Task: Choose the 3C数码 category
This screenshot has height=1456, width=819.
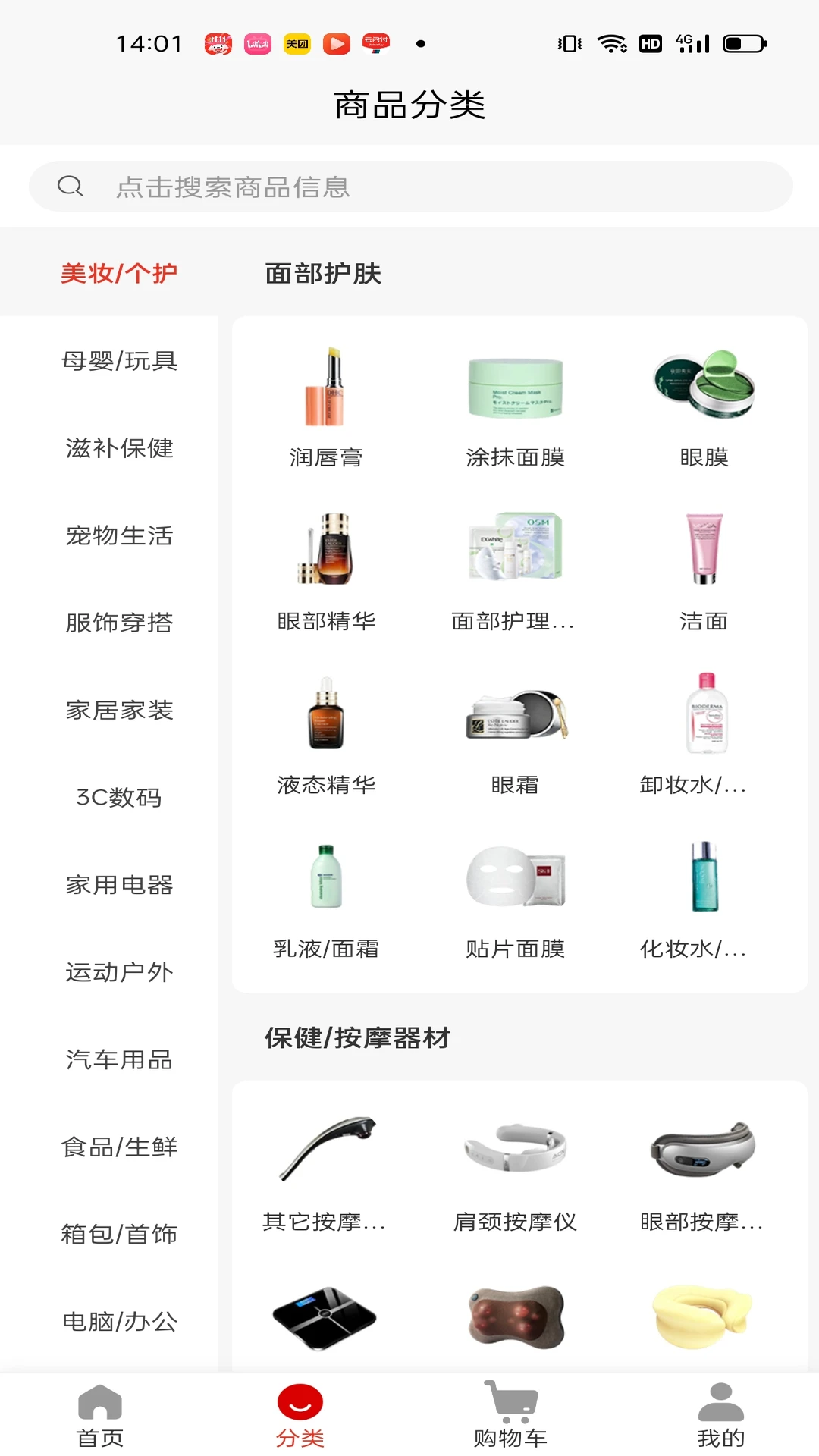Action: (120, 797)
